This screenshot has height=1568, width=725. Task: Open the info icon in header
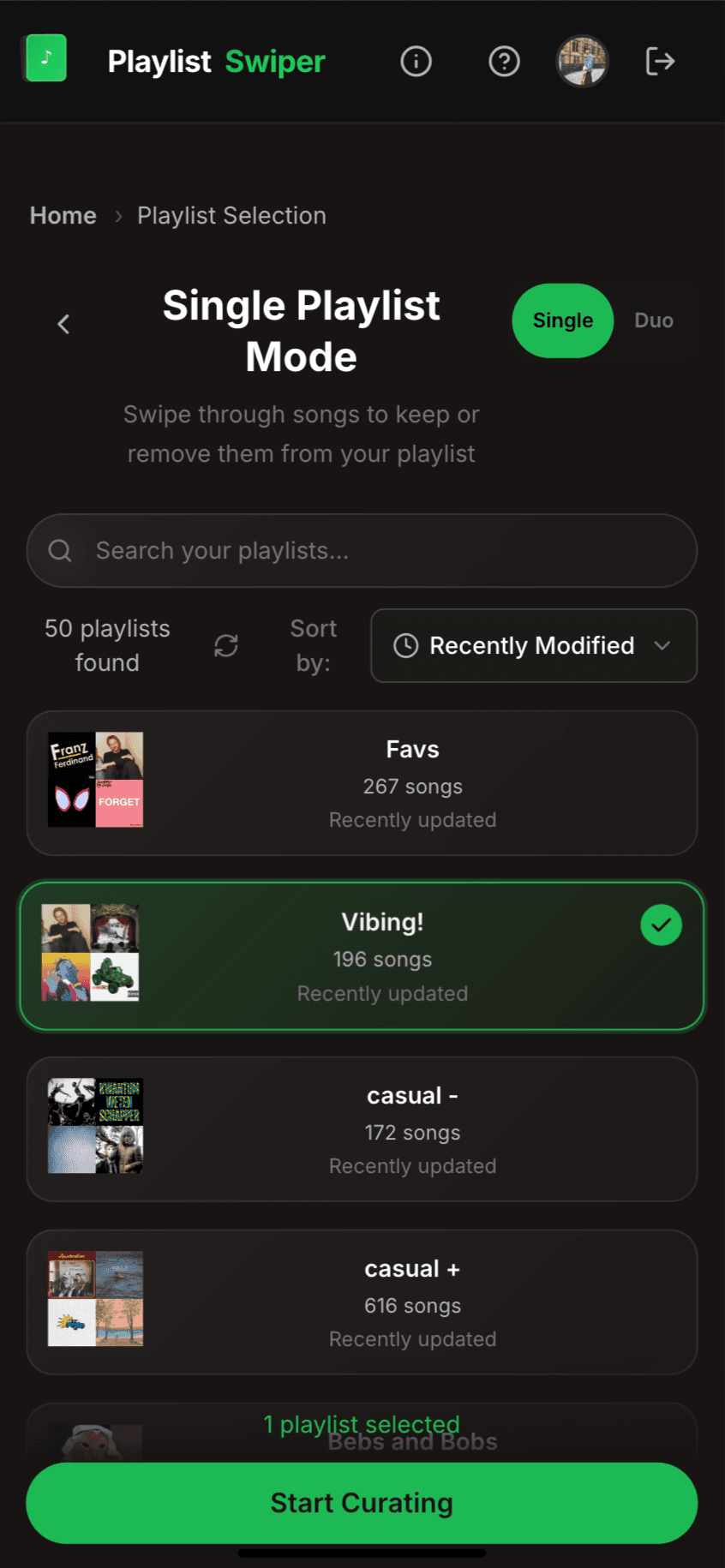416,61
